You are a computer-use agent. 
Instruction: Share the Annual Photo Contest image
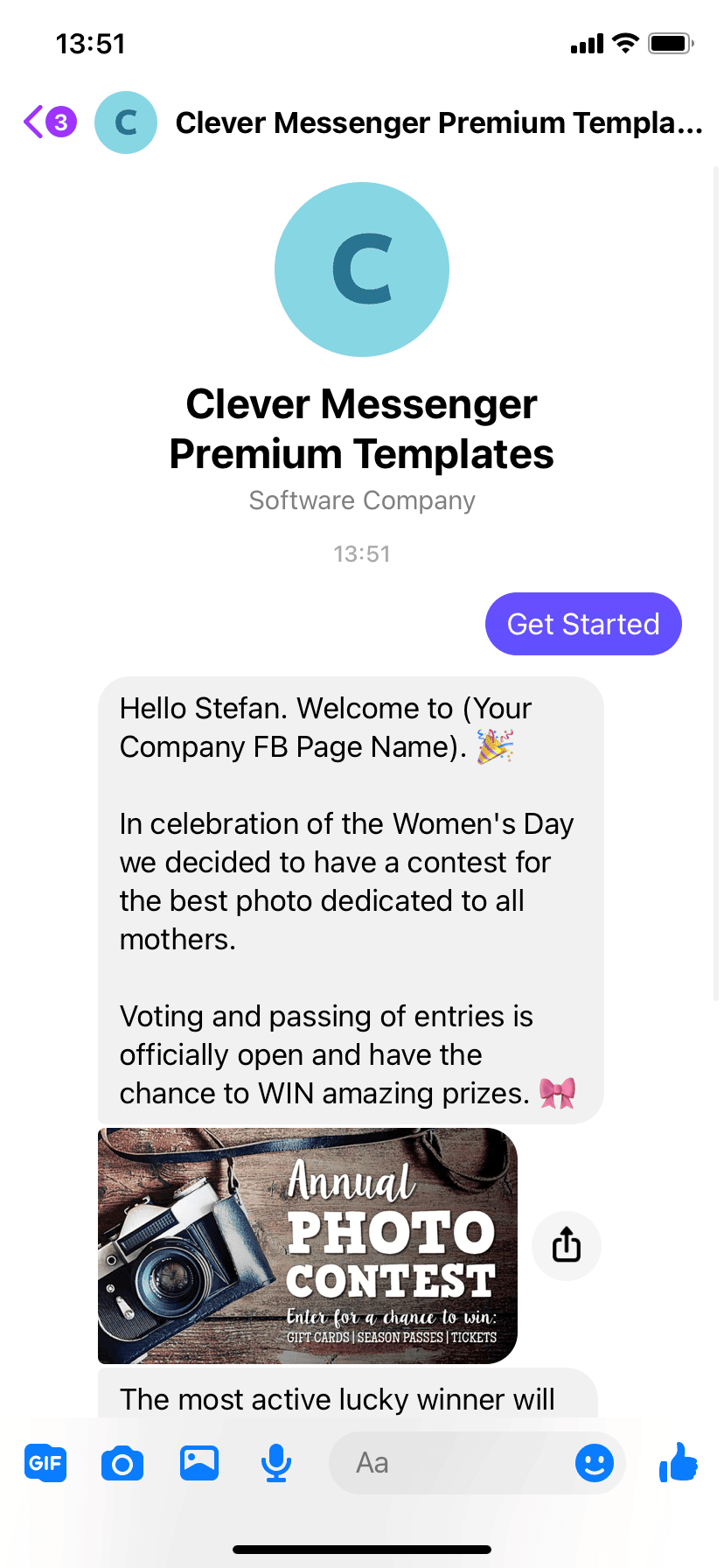pos(567,1246)
